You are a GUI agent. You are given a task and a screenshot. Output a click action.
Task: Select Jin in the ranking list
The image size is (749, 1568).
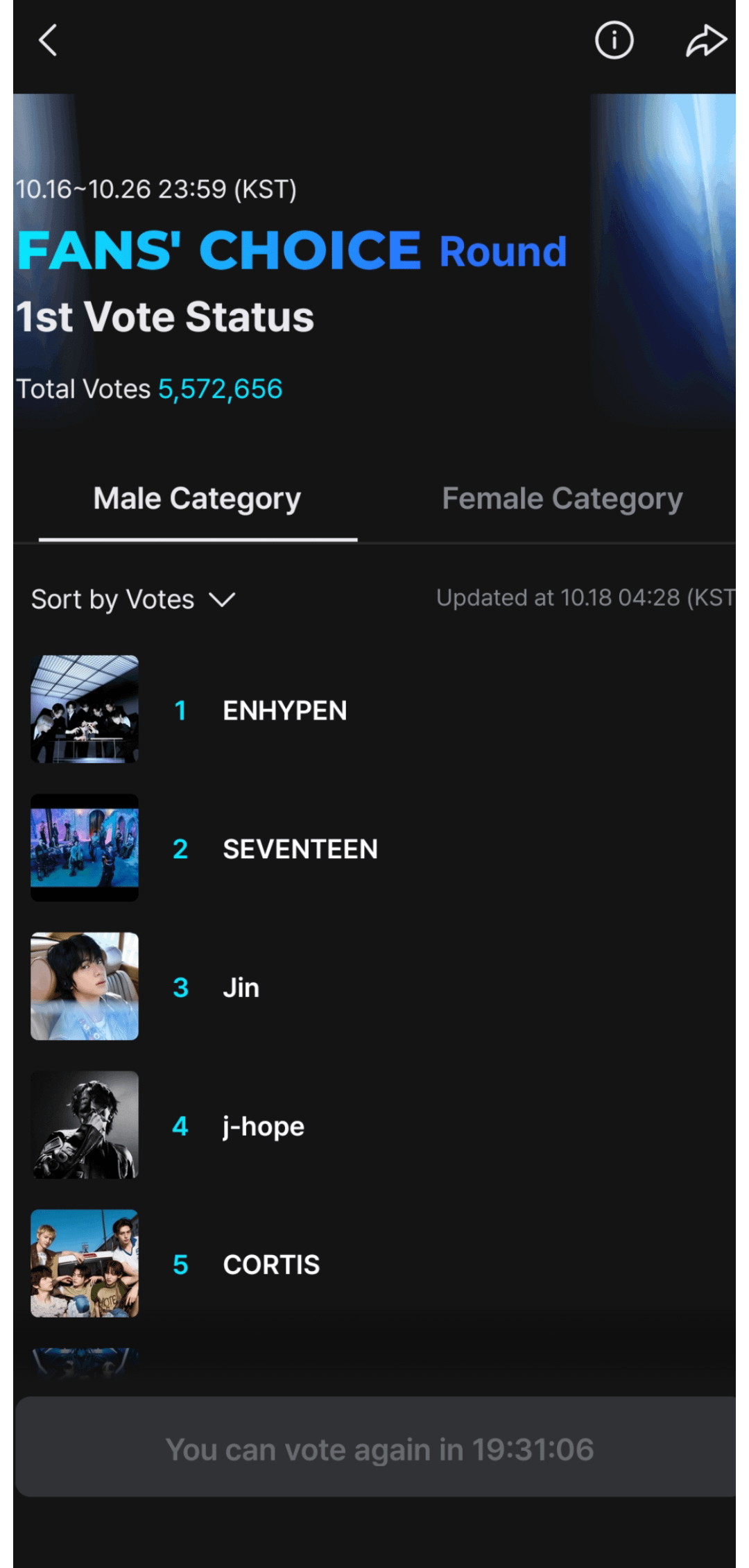[240, 987]
